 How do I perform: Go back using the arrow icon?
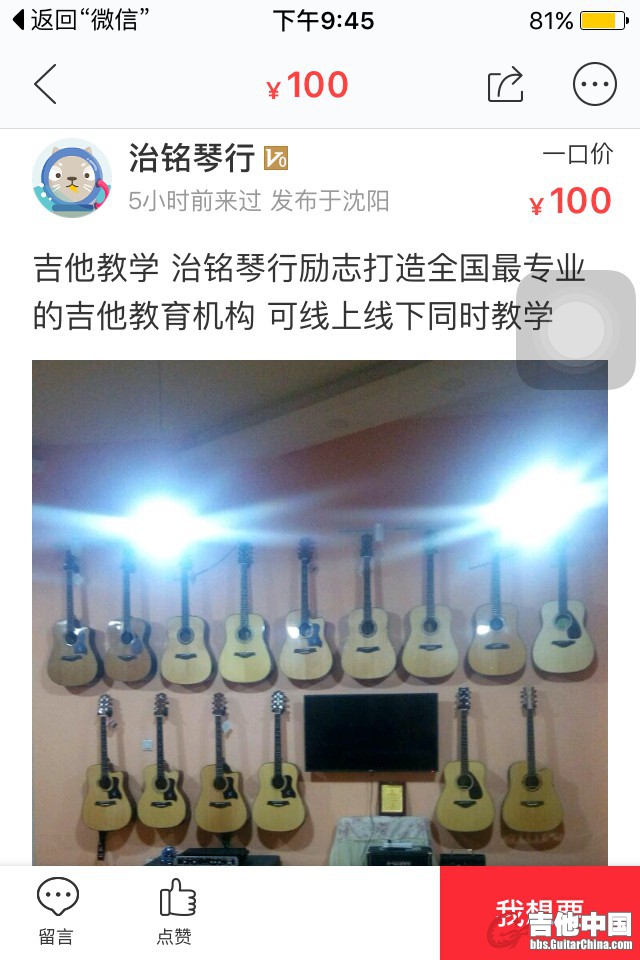[x=45, y=85]
